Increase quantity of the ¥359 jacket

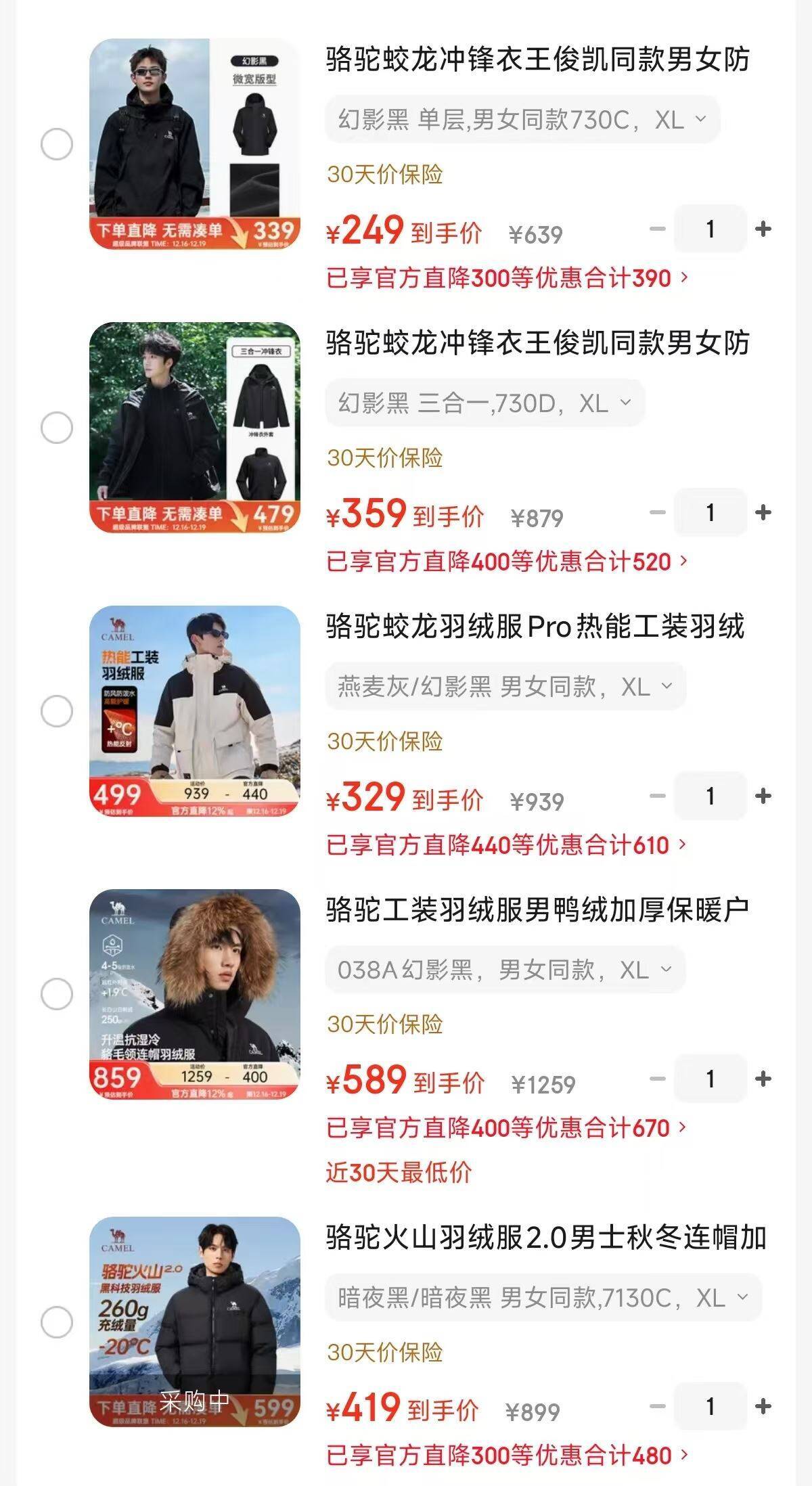(x=763, y=513)
